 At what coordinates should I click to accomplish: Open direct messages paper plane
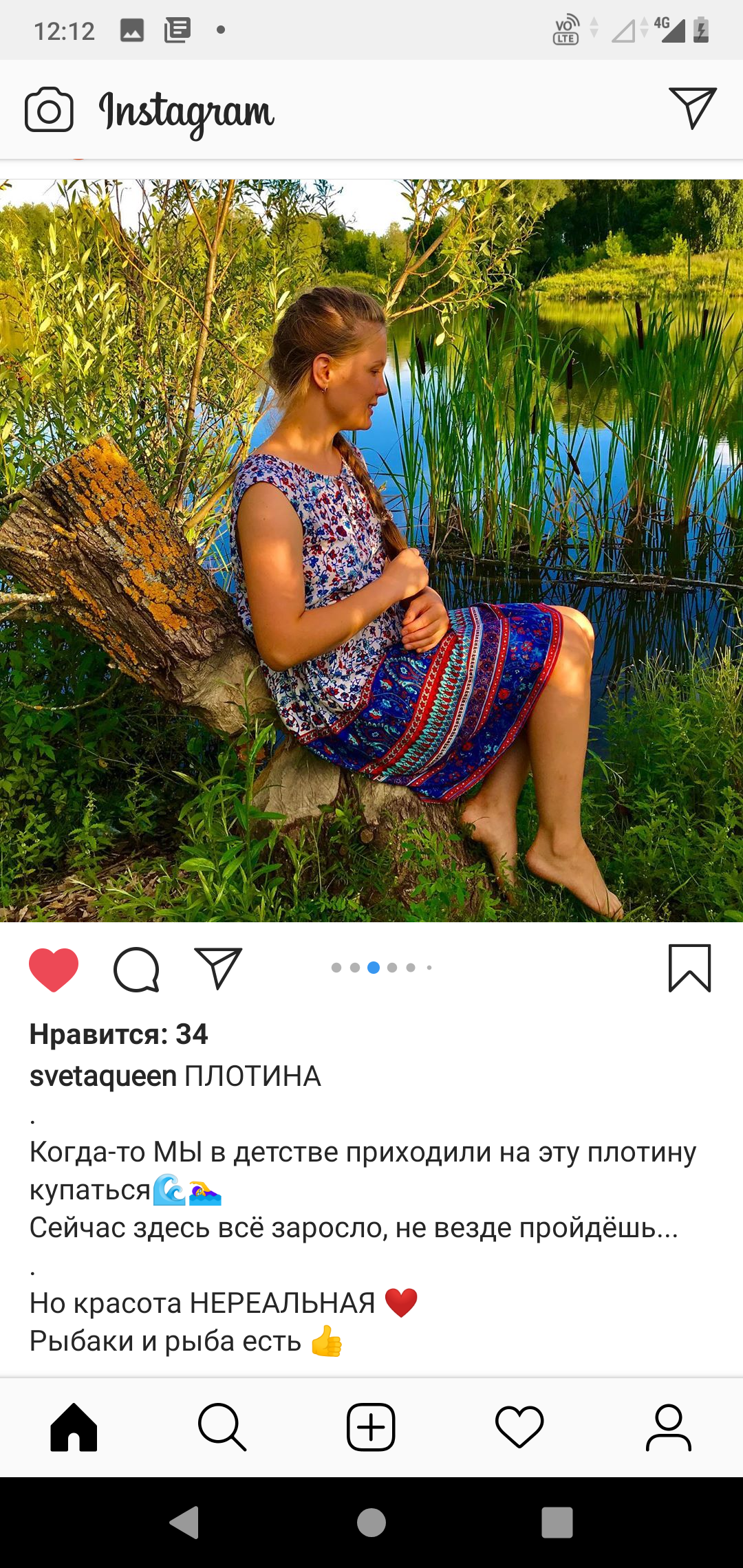click(693, 108)
